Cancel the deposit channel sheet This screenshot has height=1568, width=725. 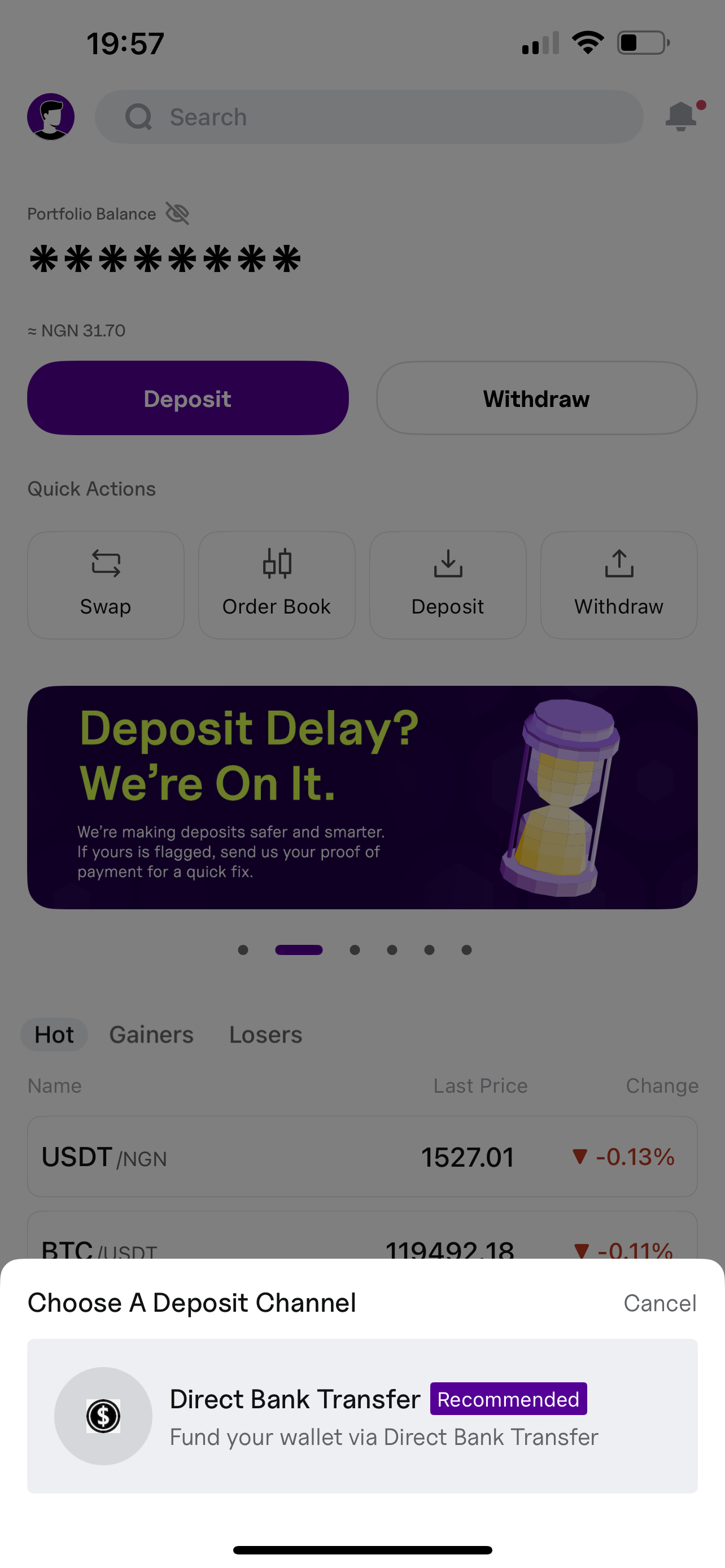point(660,1303)
